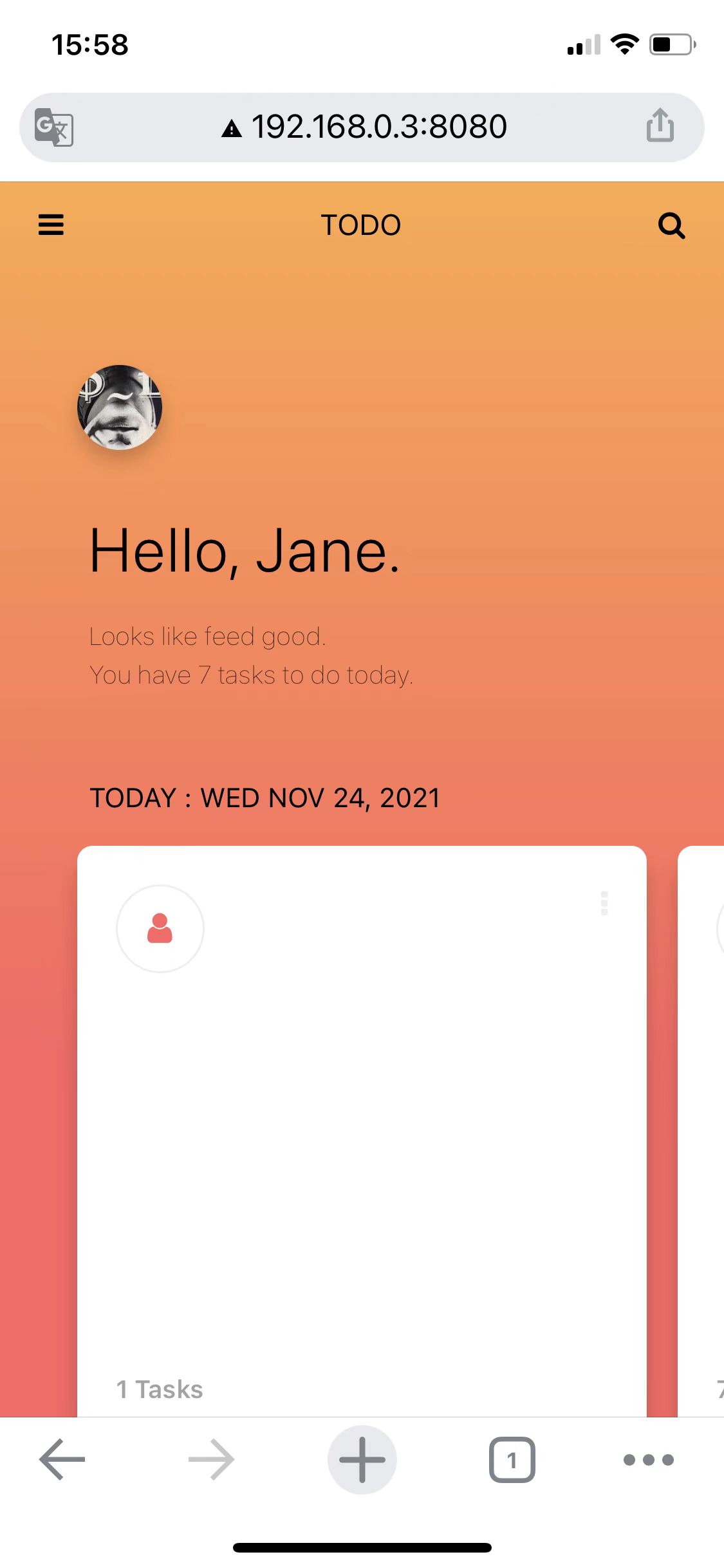Open the page translate icon
Viewport: 724px width, 1568px height.
click(x=54, y=127)
